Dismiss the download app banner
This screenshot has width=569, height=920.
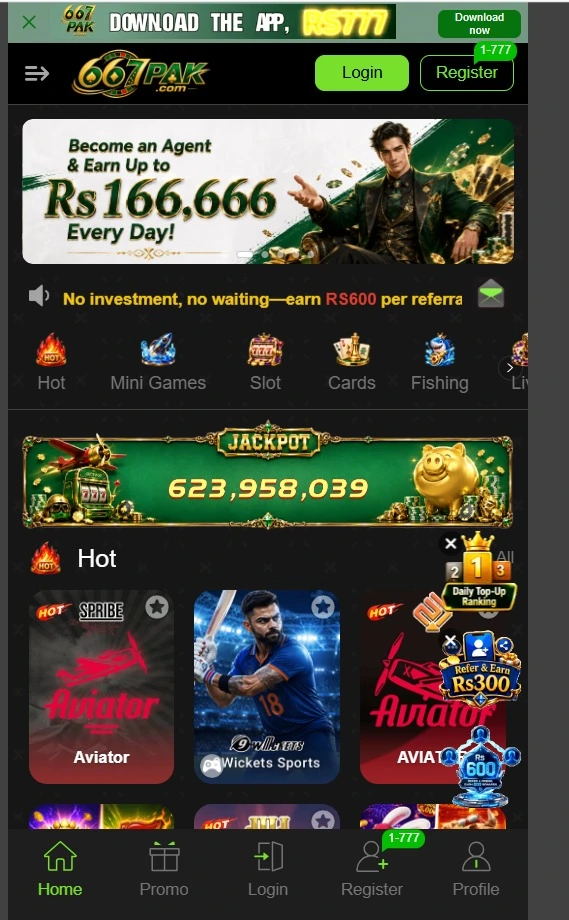pos(29,22)
